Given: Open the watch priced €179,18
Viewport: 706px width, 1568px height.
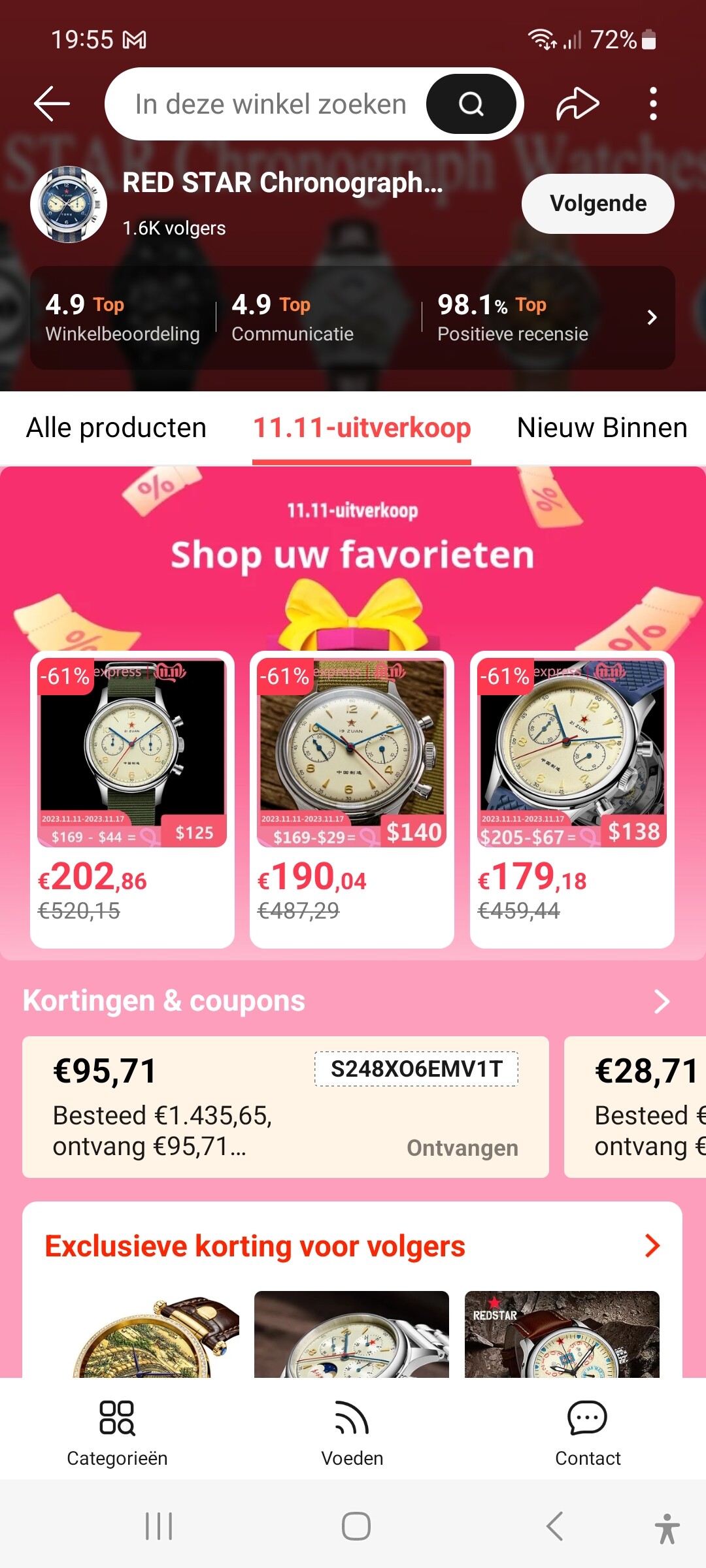Looking at the screenshot, I should 572,799.
